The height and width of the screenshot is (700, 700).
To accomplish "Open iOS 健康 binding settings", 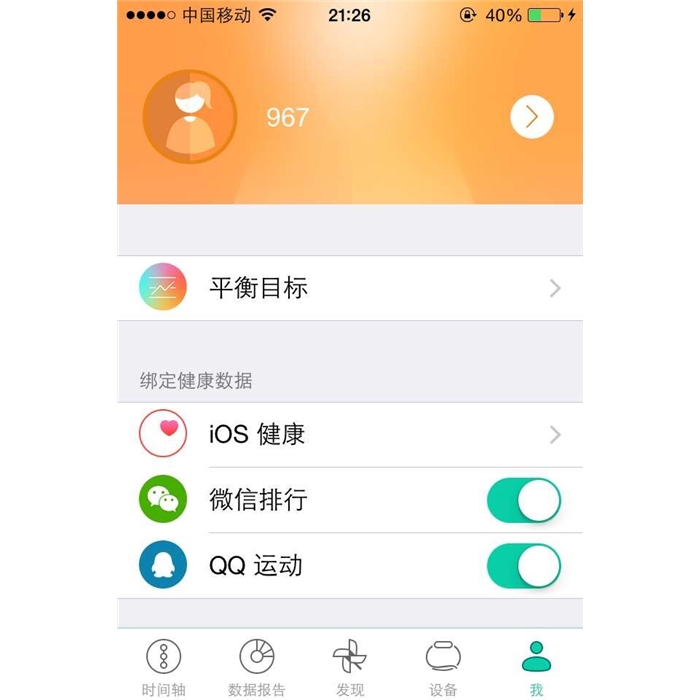I will coord(349,434).
